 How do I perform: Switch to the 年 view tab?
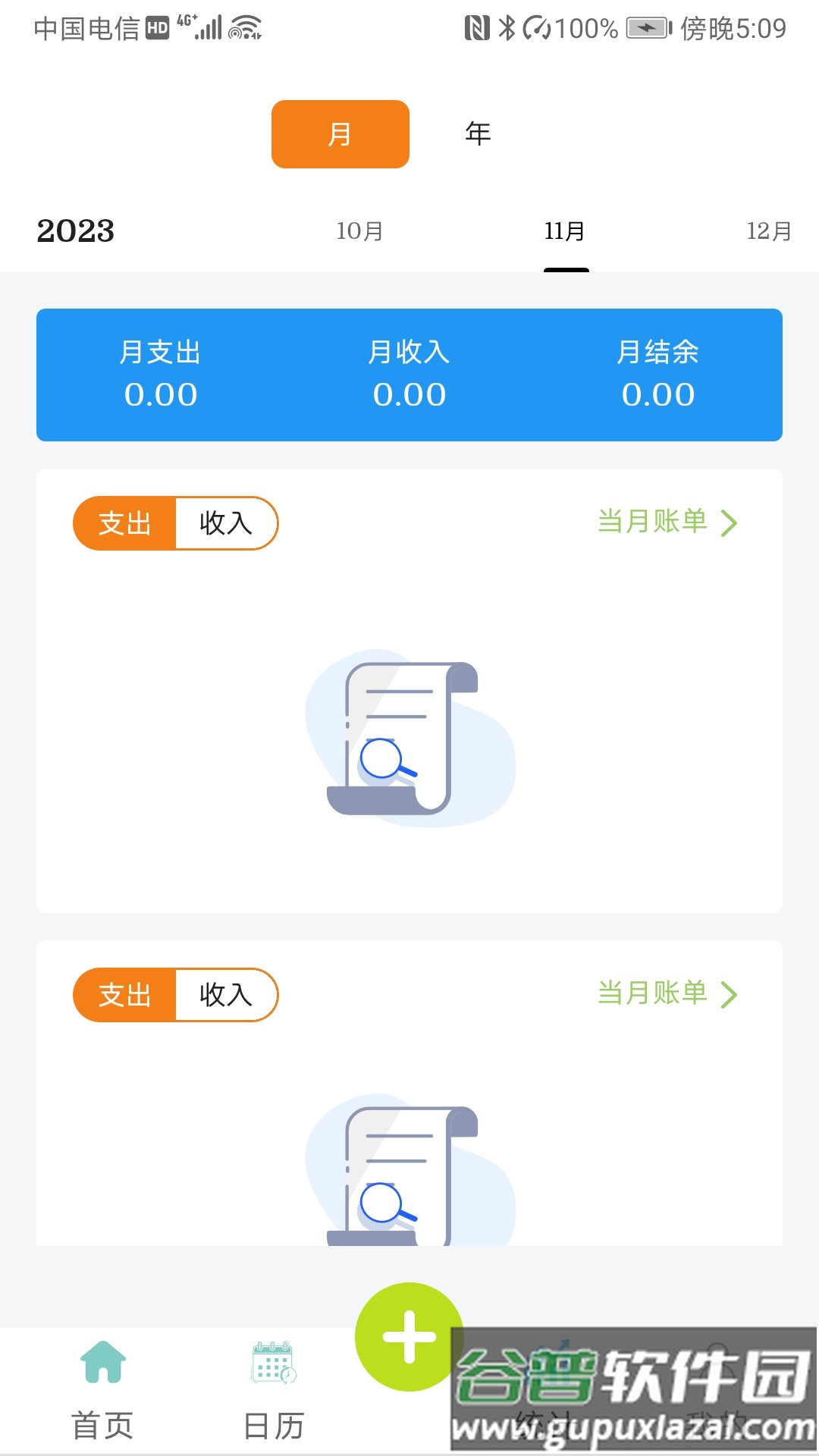coord(477,133)
